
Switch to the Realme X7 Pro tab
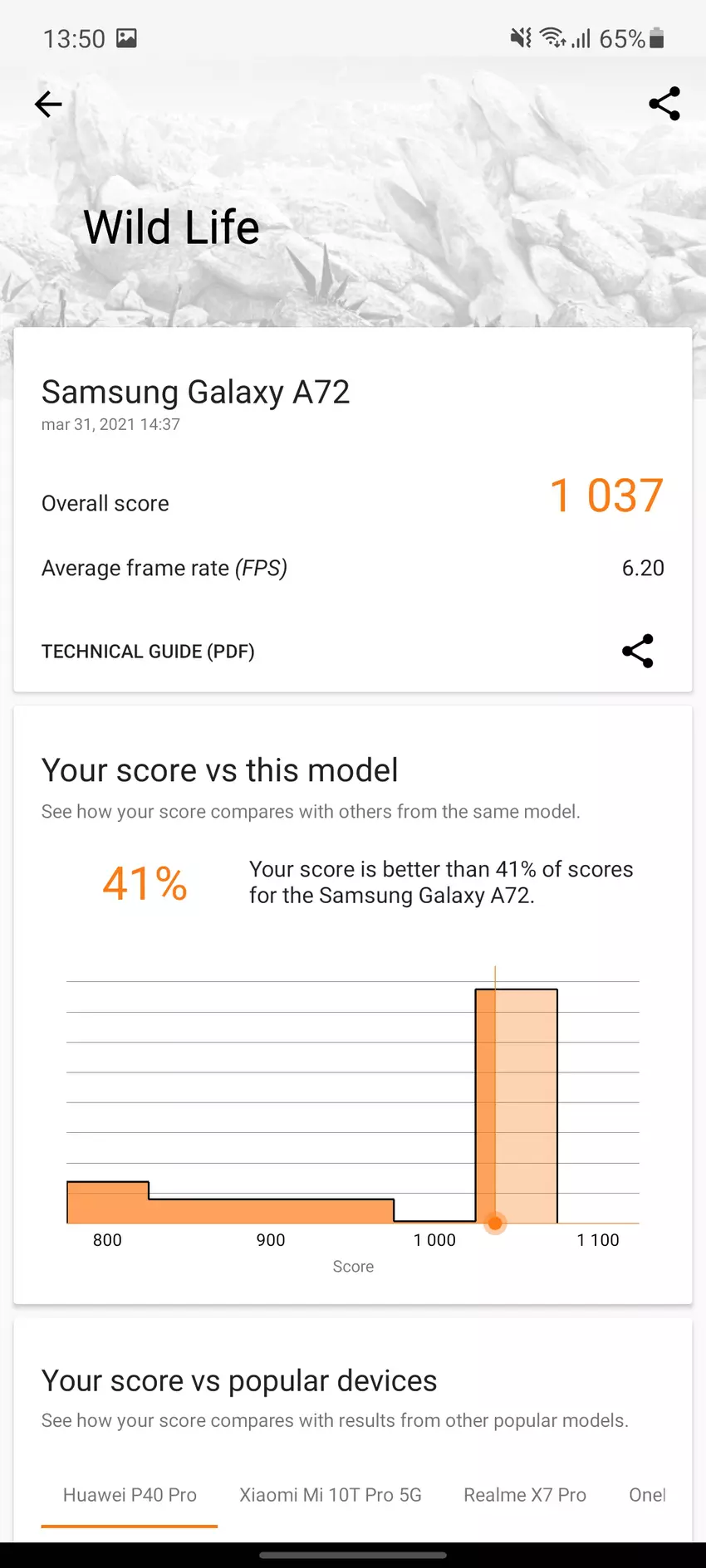click(x=524, y=1495)
